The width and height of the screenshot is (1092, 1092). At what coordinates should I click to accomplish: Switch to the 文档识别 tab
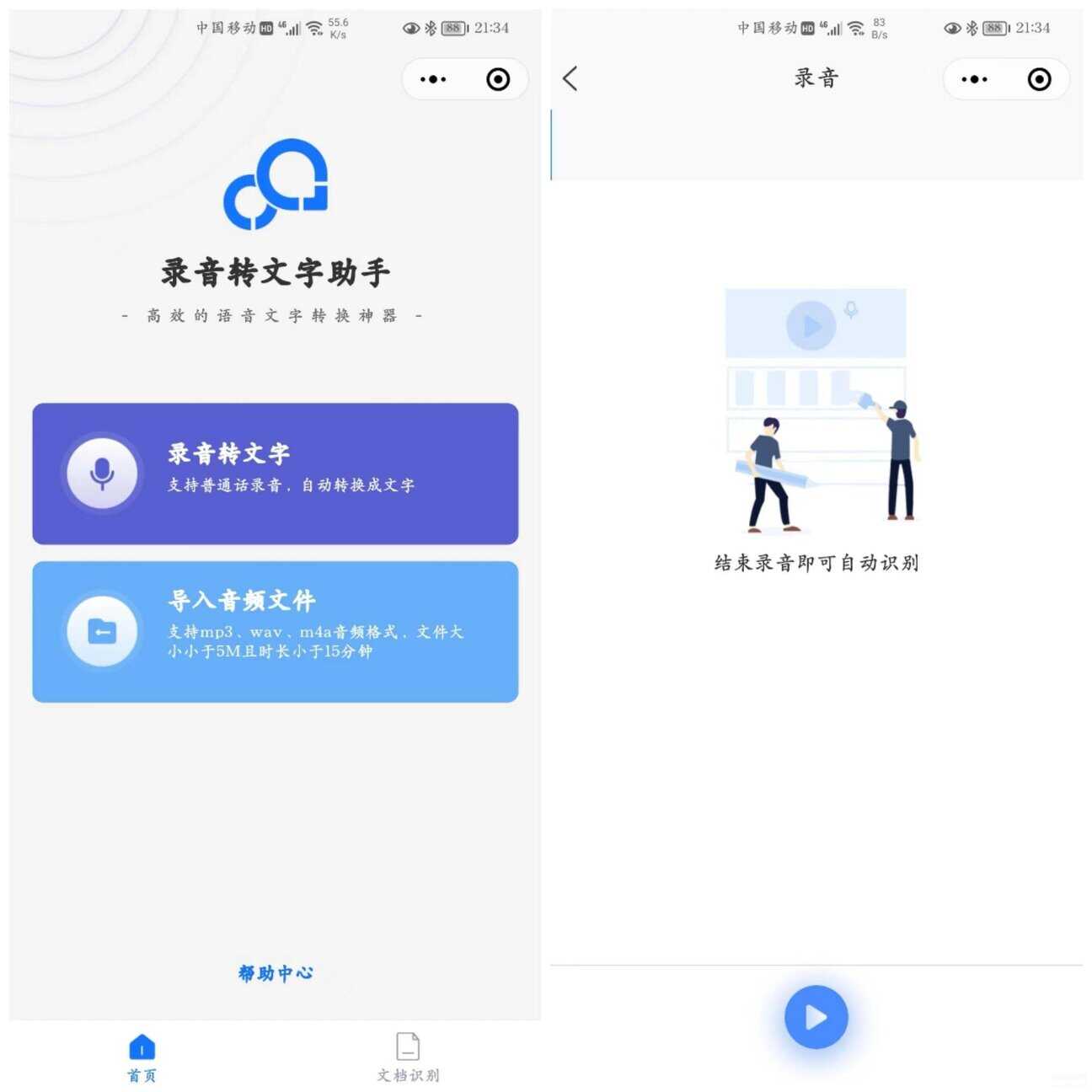(x=408, y=1057)
